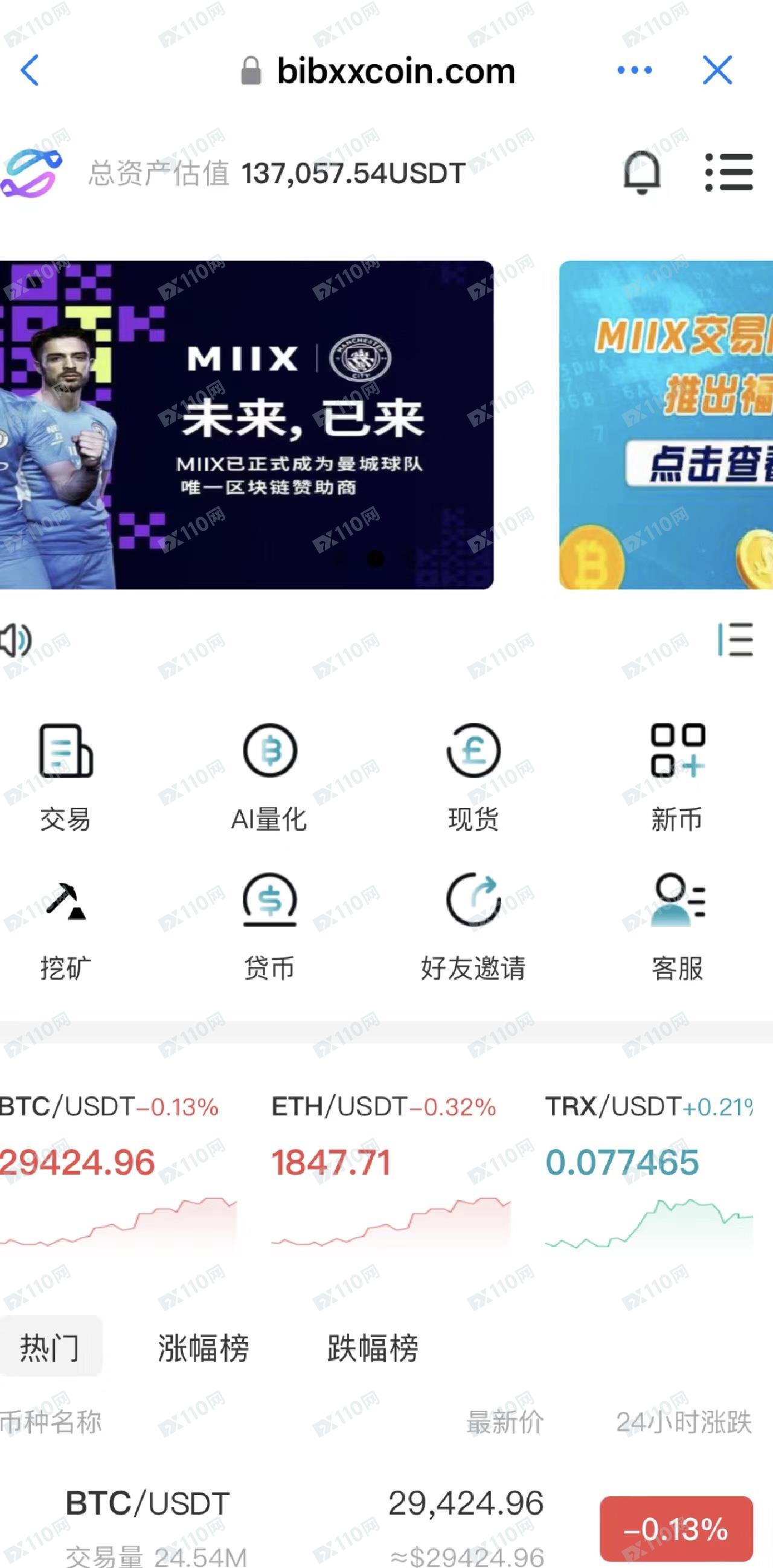Open the 交易 shortcut
The height and width of the screenshot is (1568, 773).
click(66, 778)
